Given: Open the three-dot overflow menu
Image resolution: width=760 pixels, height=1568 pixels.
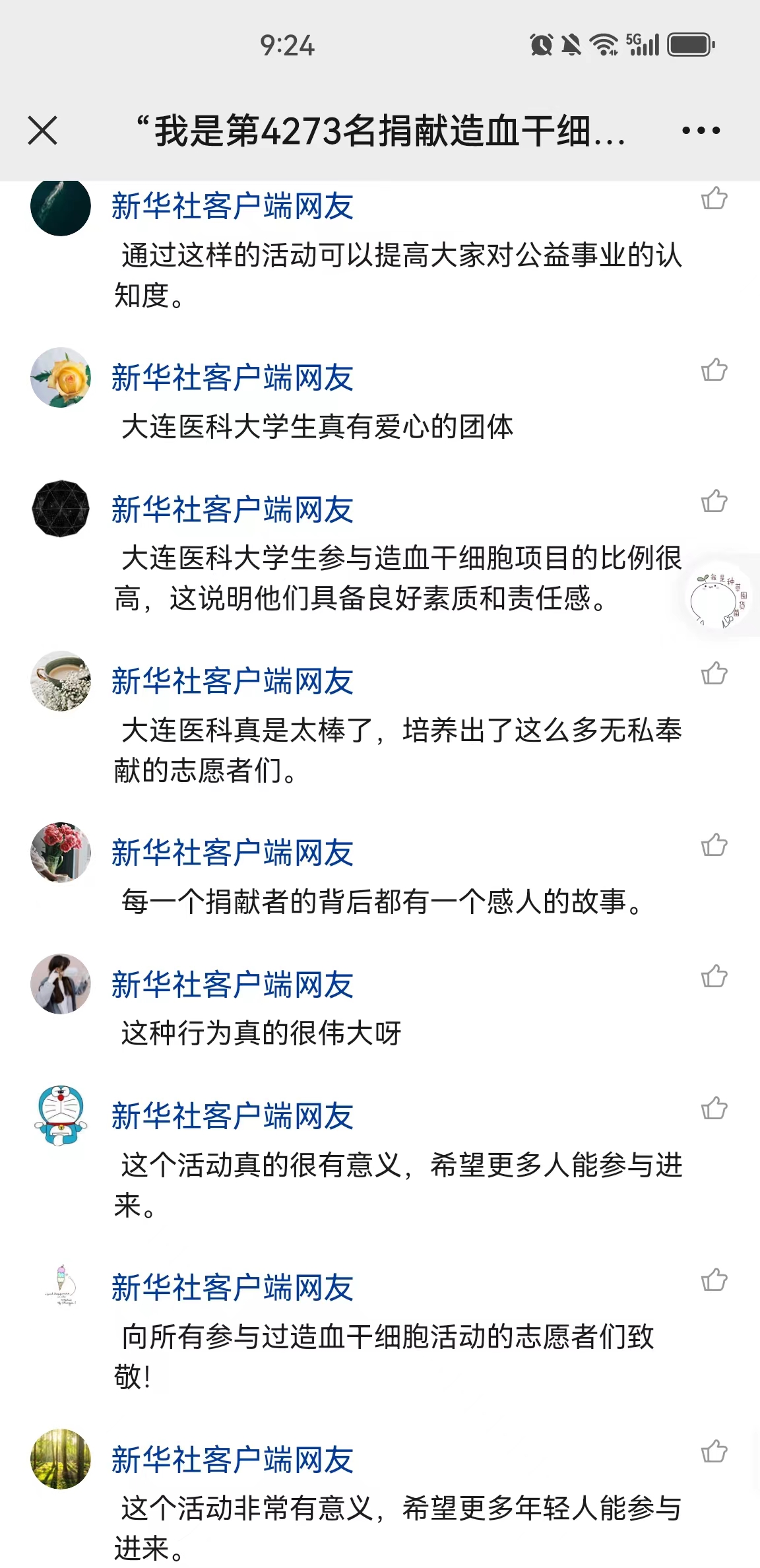Looking at the screenshot, I should click(x=701, y=131).
